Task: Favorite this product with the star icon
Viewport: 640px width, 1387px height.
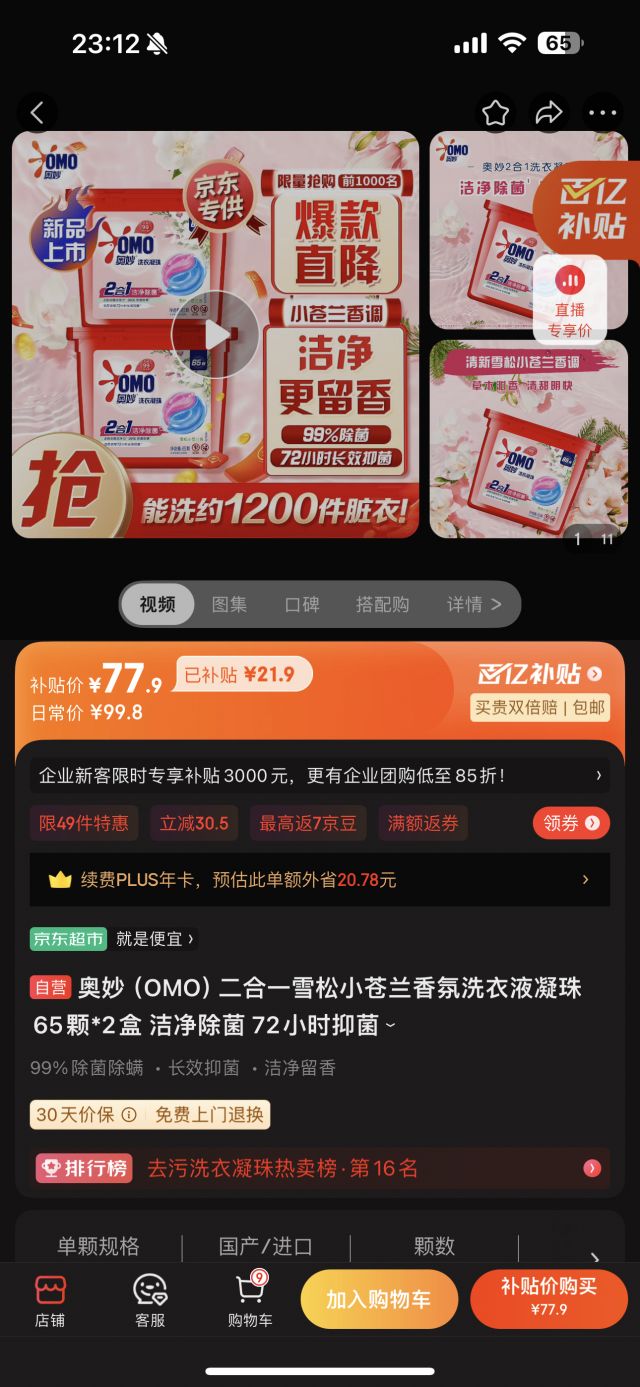Action: (495, 113)
